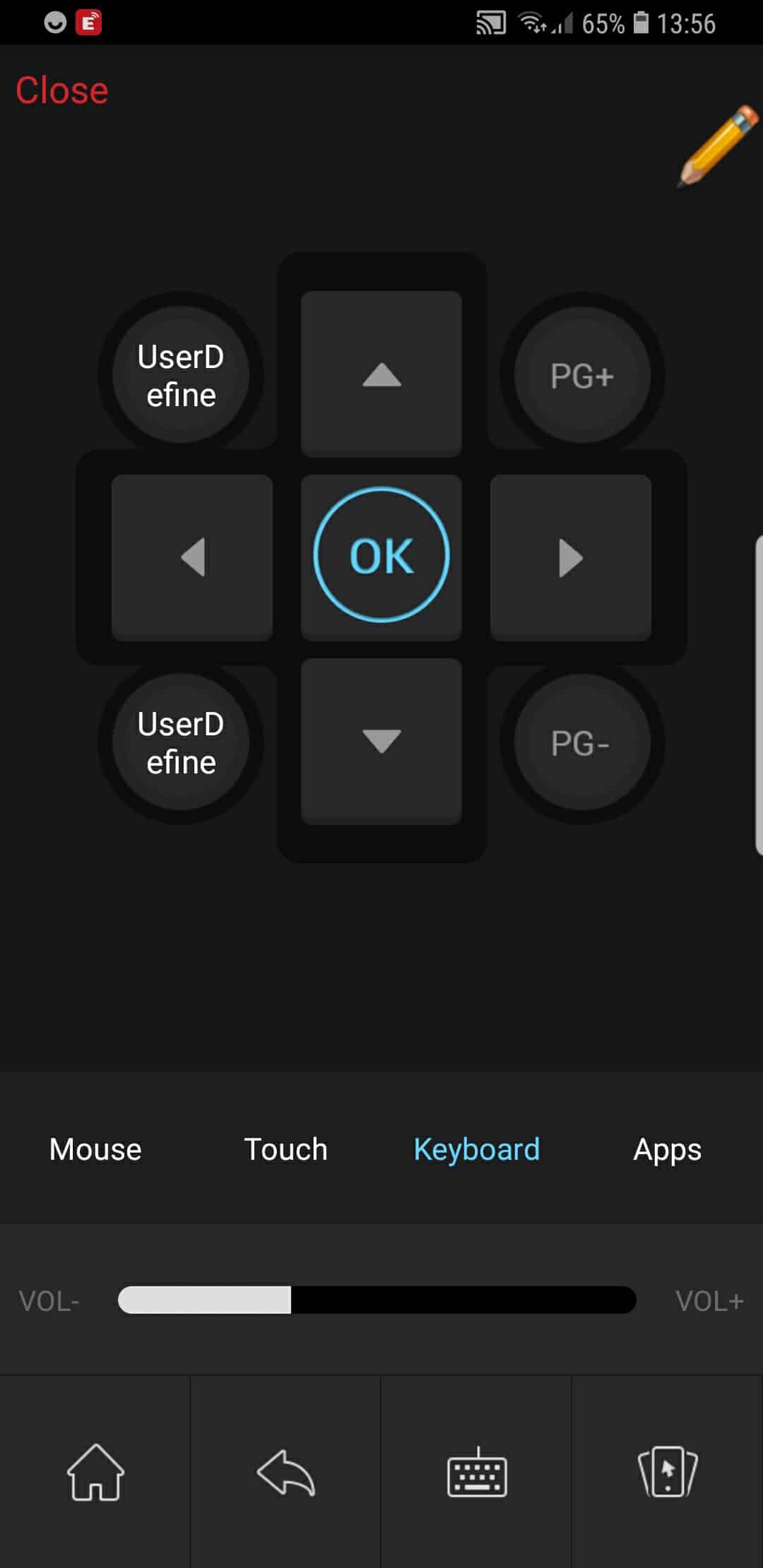Image resolution: width=763 pixels, height=1568 pixels.
Task: Tap the UserDefine button beside PG-
Action: (x=181, y=742)
